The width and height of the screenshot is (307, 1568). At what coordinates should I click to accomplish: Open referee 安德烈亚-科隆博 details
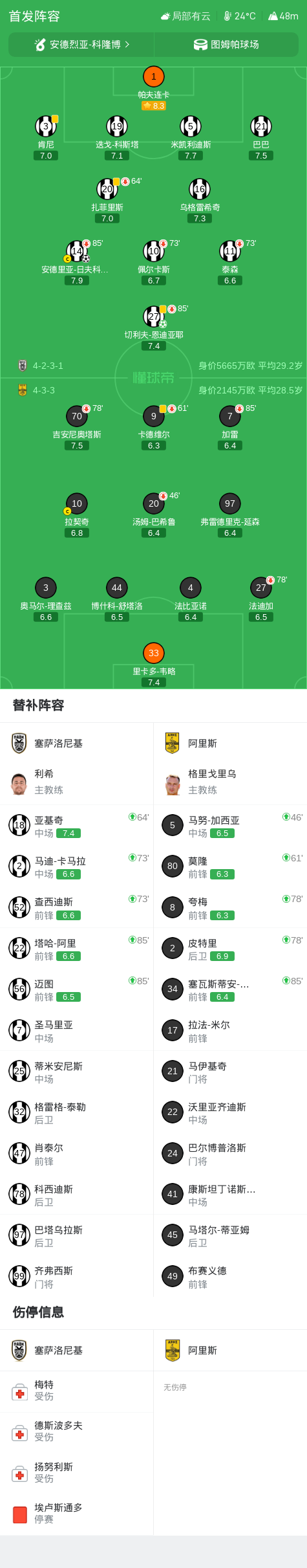pos(81,45)
